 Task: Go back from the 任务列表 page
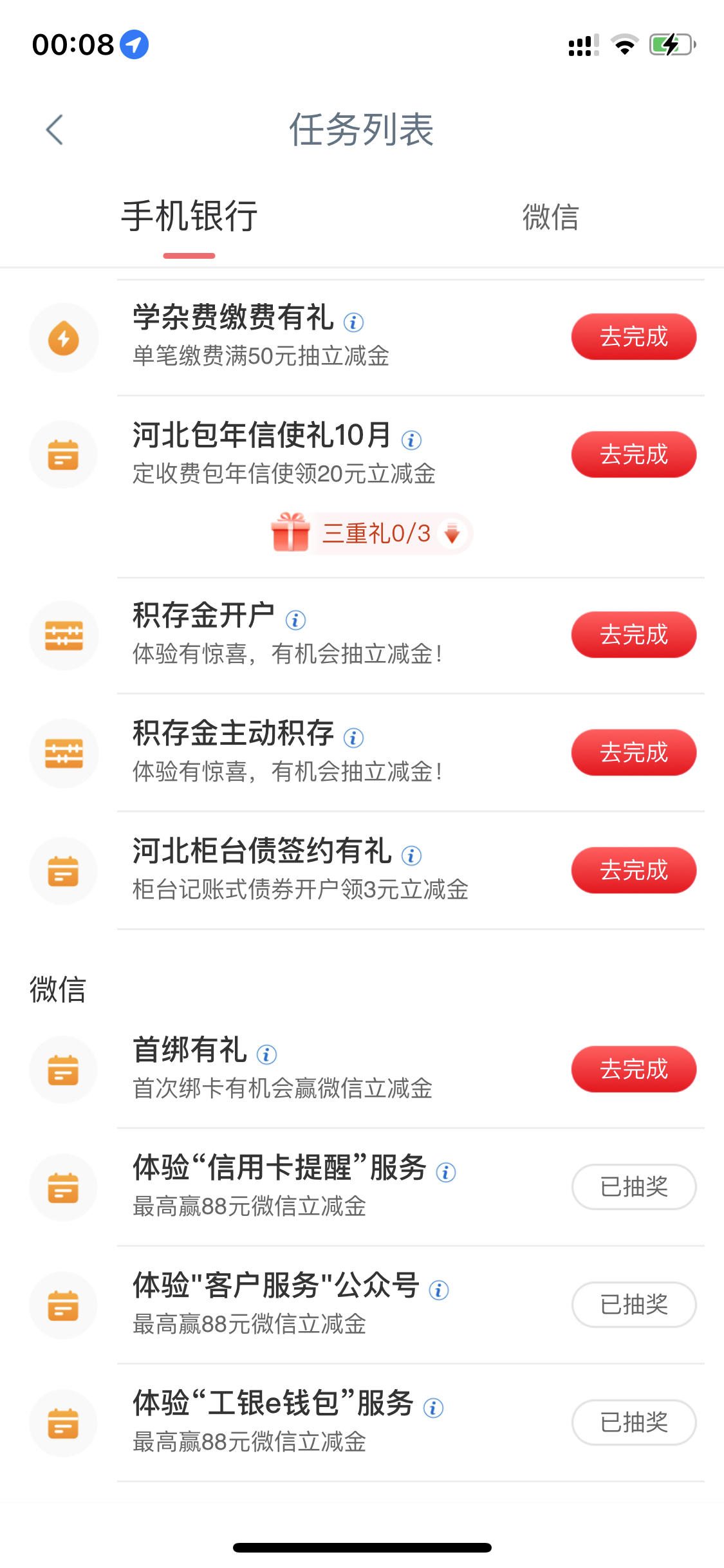(x=55, y=130)
